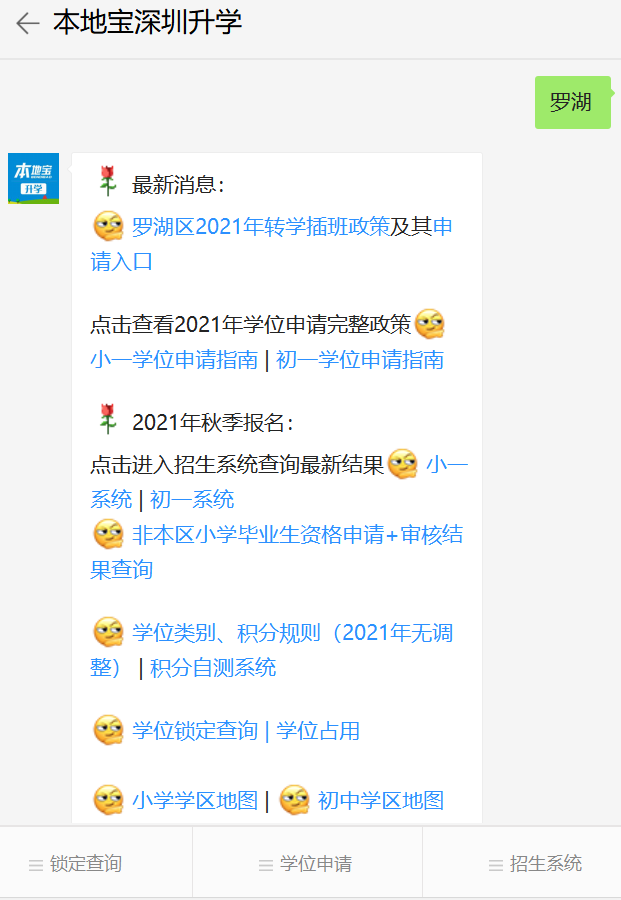Open the 申请入口 link
The height and width of the screenshot is (900, 621).
pyautogui.click(x=122, y=262)
